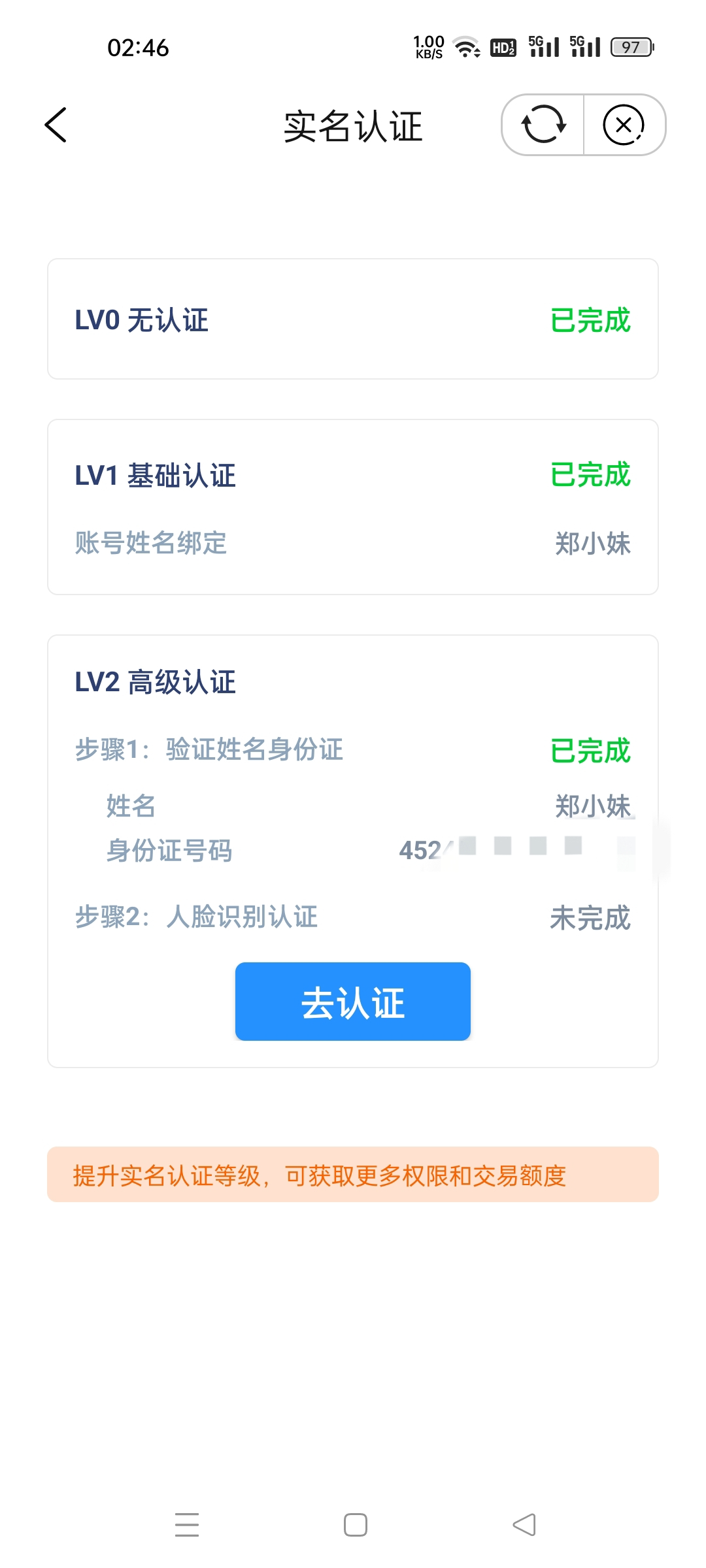
Task: Tap the 去认证 button
Action: coord(353,1002)
